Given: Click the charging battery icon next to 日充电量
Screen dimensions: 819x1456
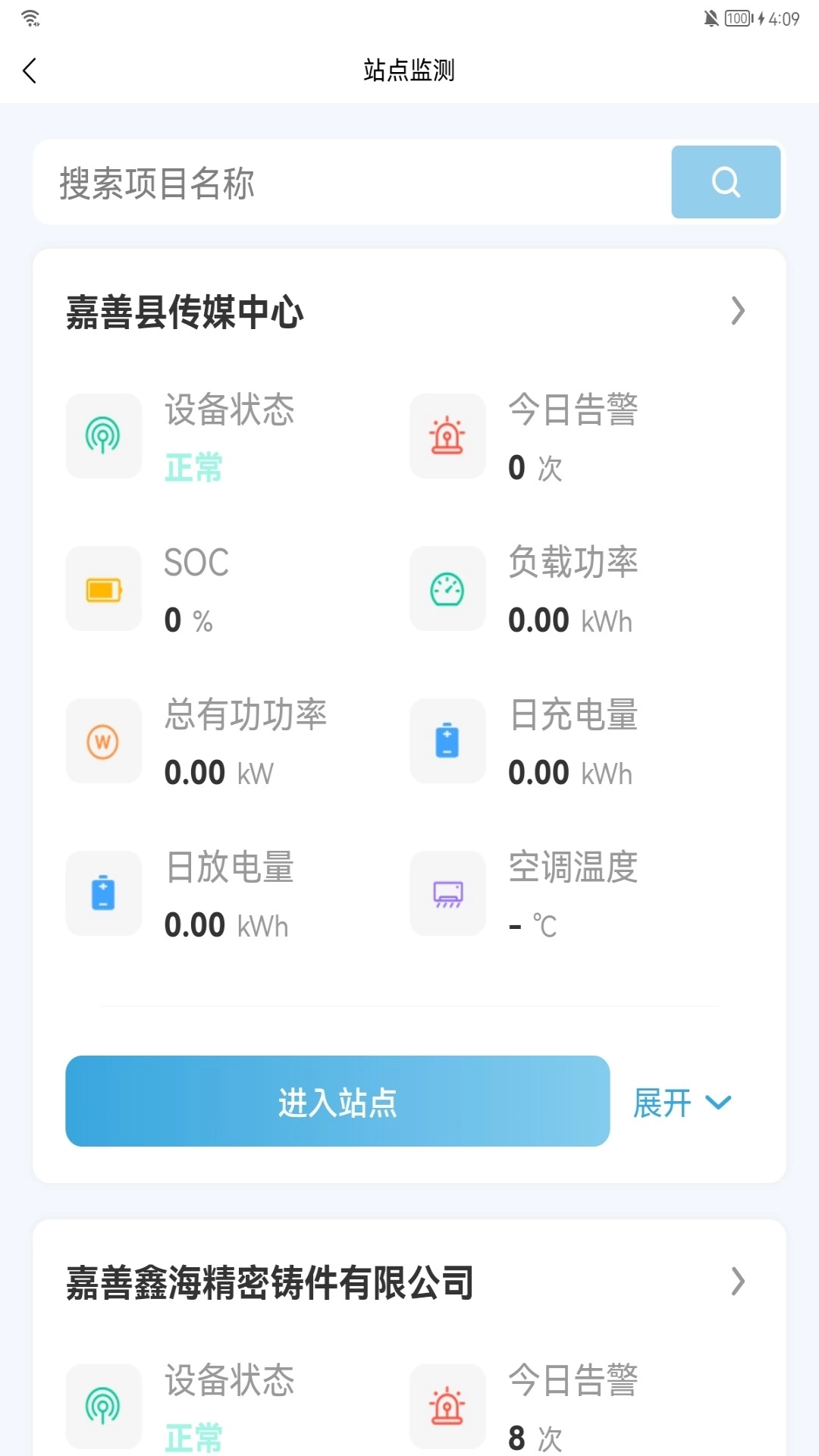Looking at the screenshot, I should coord(447,742).
